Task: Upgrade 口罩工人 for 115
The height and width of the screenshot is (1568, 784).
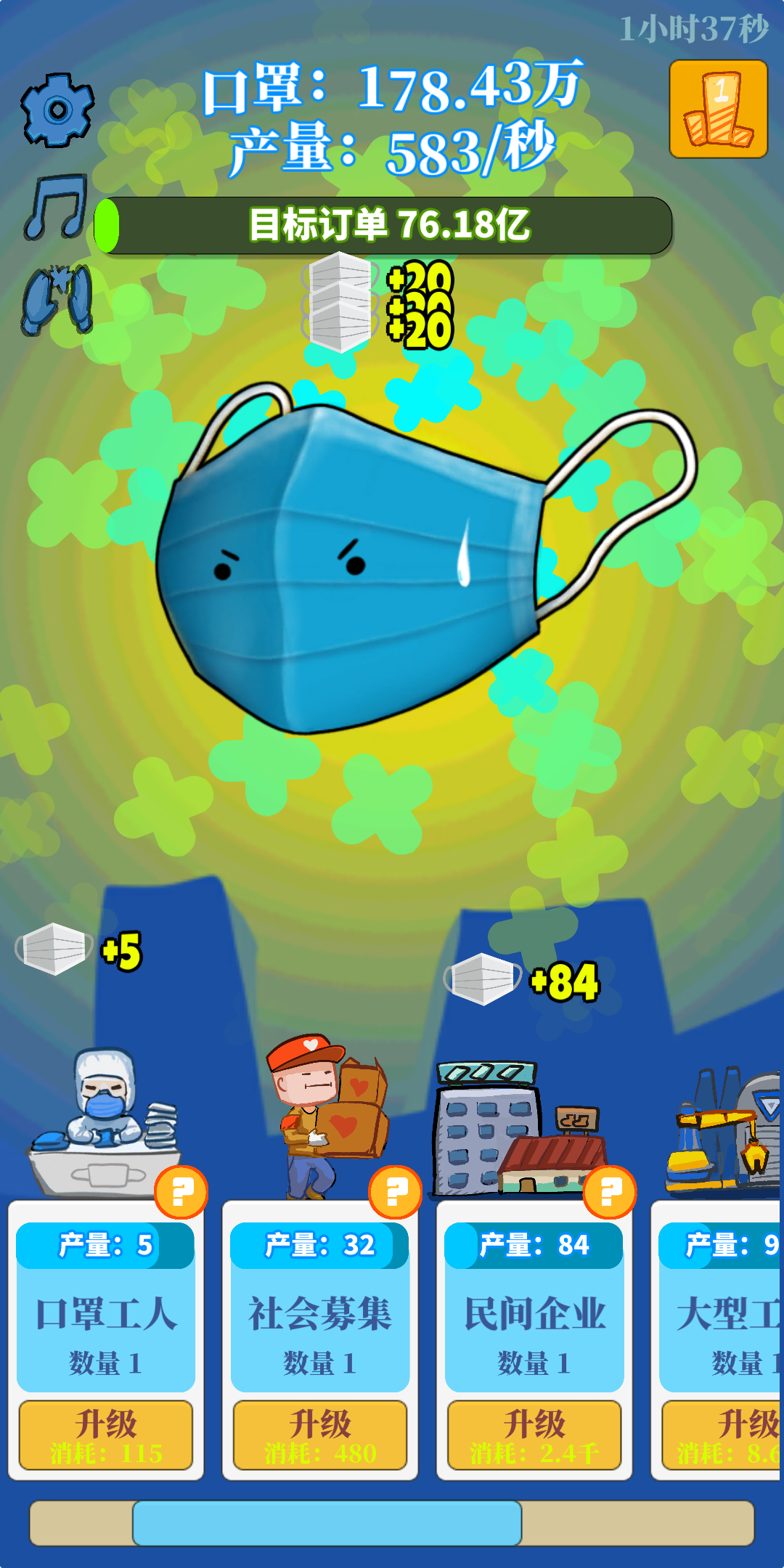Action: pos(106,1435)
